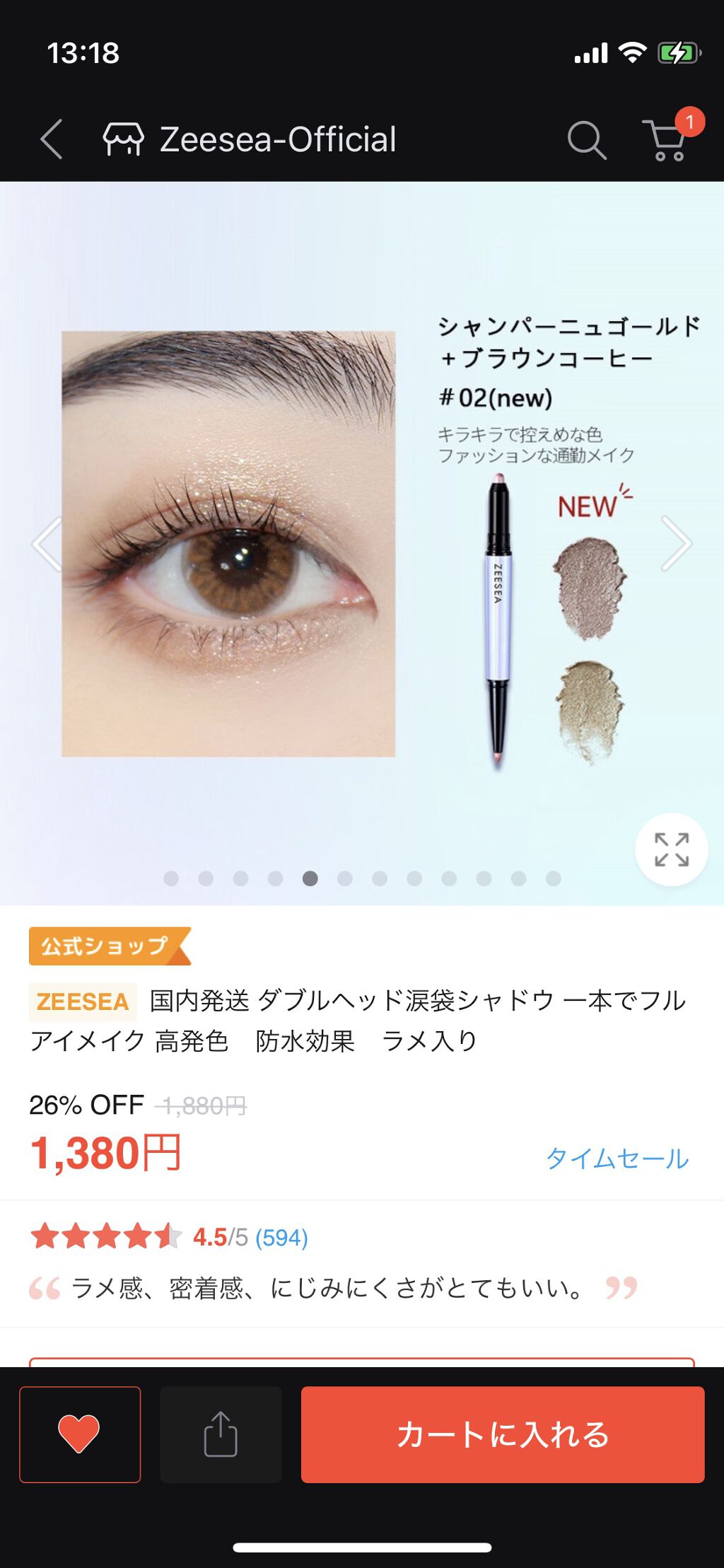The height and width of the screenshot is (1568, 724).
Task: Select the first carousel dot
Action: tap(170, 878)
